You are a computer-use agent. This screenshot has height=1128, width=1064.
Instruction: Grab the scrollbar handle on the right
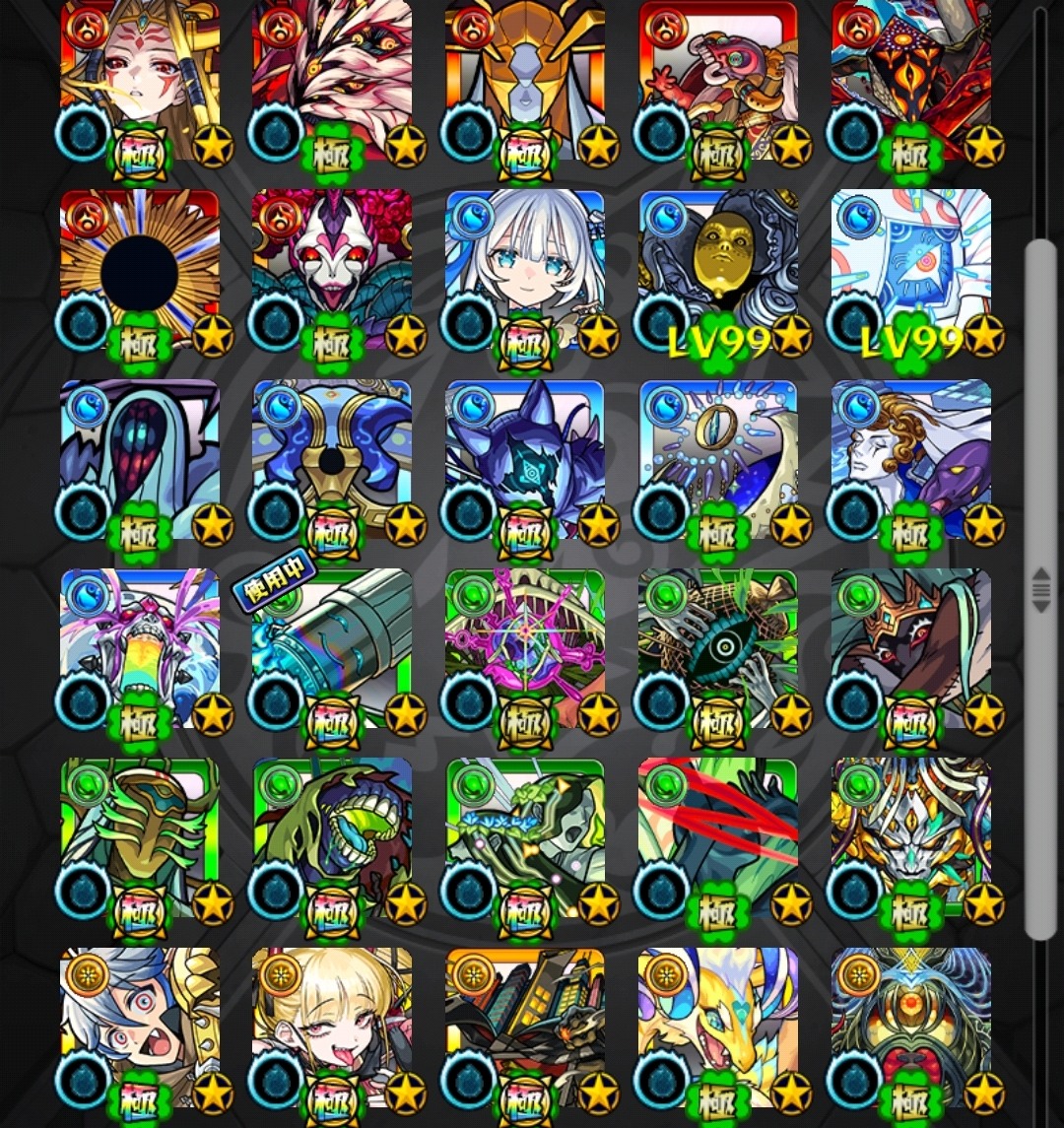click(1040, 589)
